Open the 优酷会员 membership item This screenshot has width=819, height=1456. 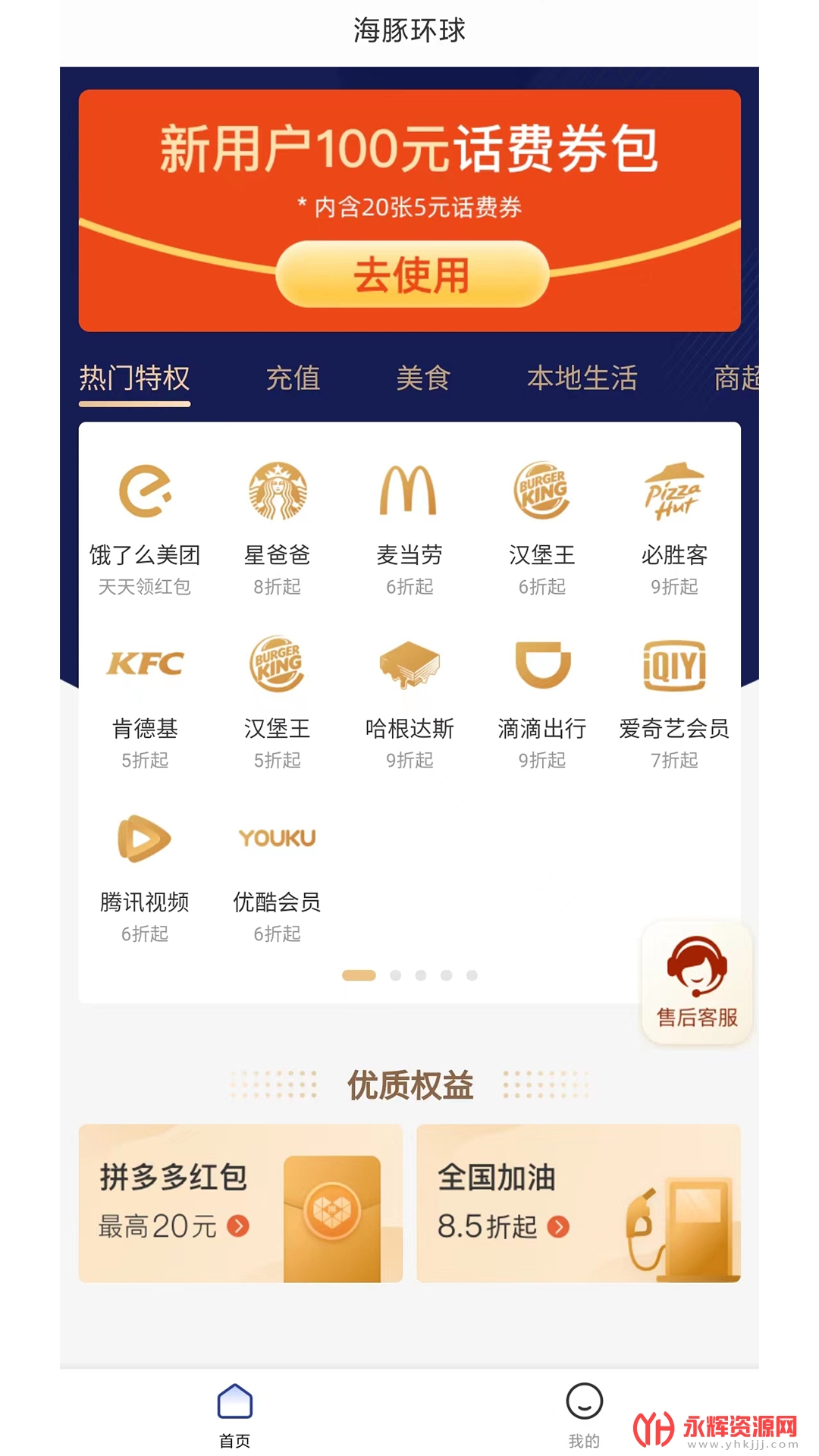[x=278, y=874]
